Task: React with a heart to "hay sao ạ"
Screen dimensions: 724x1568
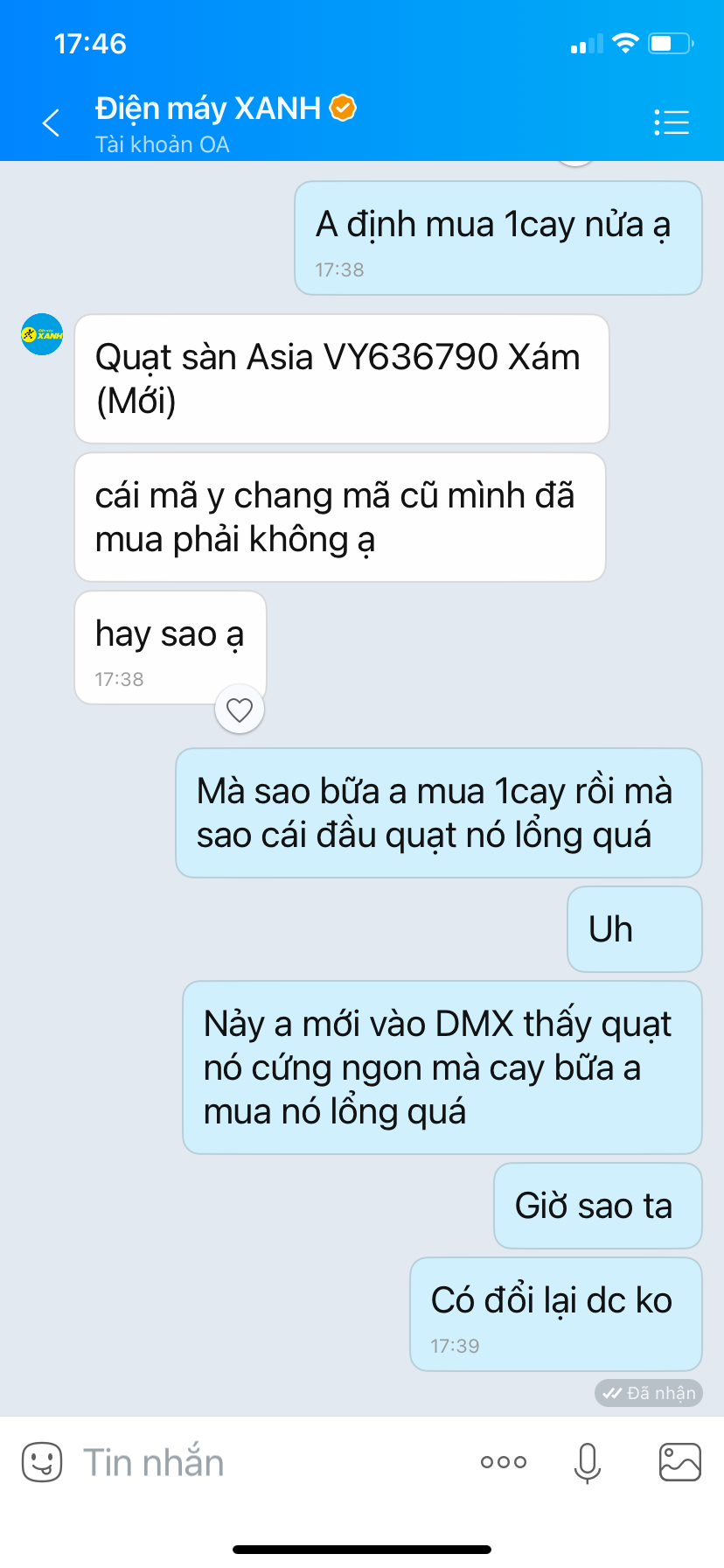Action: 240,710
